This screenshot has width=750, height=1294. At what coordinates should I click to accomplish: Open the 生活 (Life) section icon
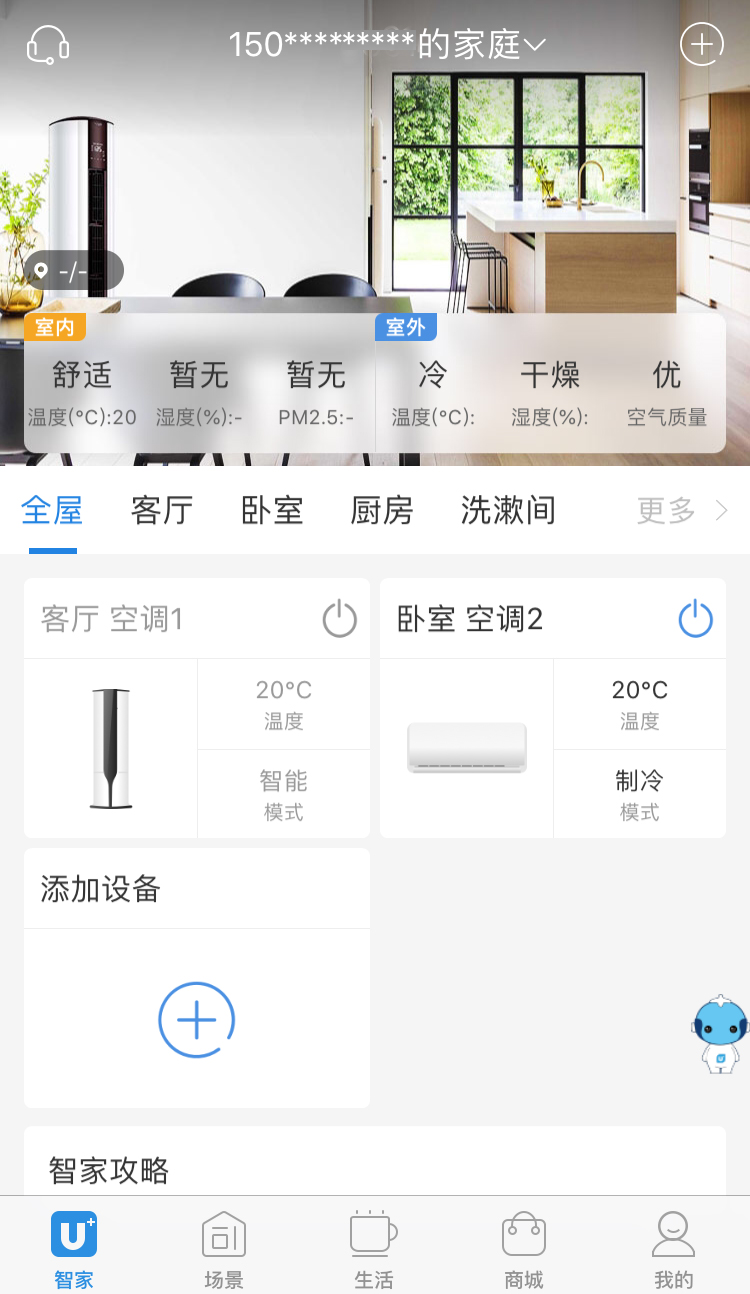pos(374,1232)
